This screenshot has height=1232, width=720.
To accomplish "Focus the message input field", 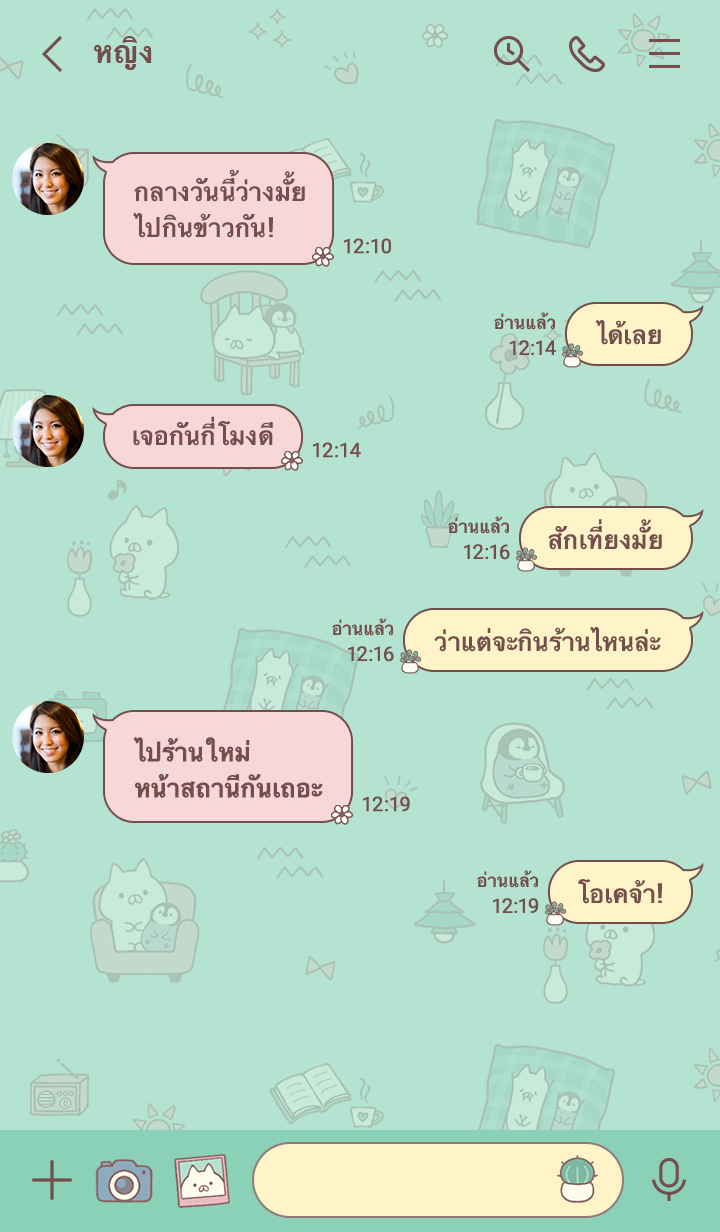I will click(400, 1180).
